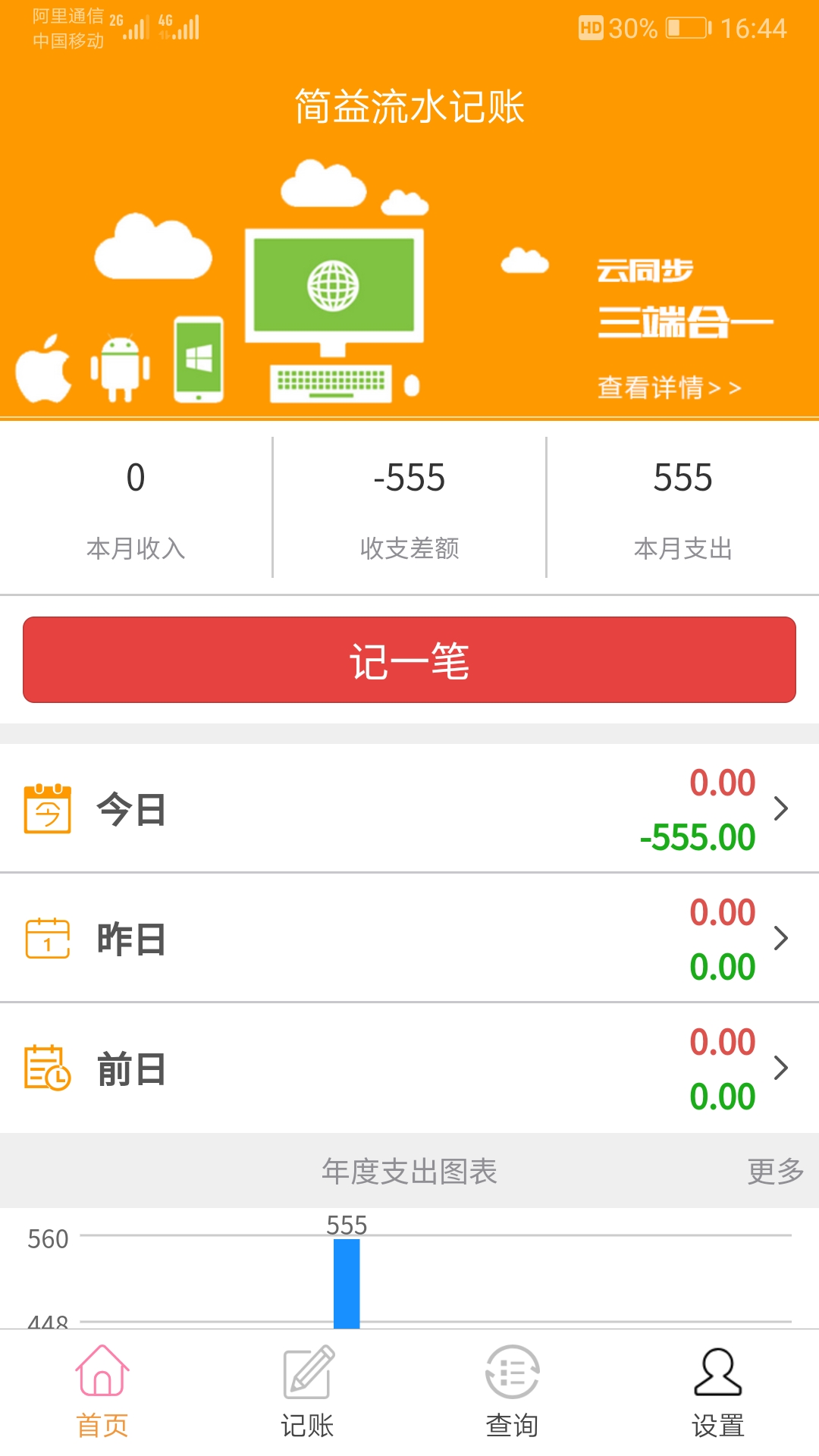
Task: Open 更多 next to 年度支出图表
Action: (x=773, y=1172)
